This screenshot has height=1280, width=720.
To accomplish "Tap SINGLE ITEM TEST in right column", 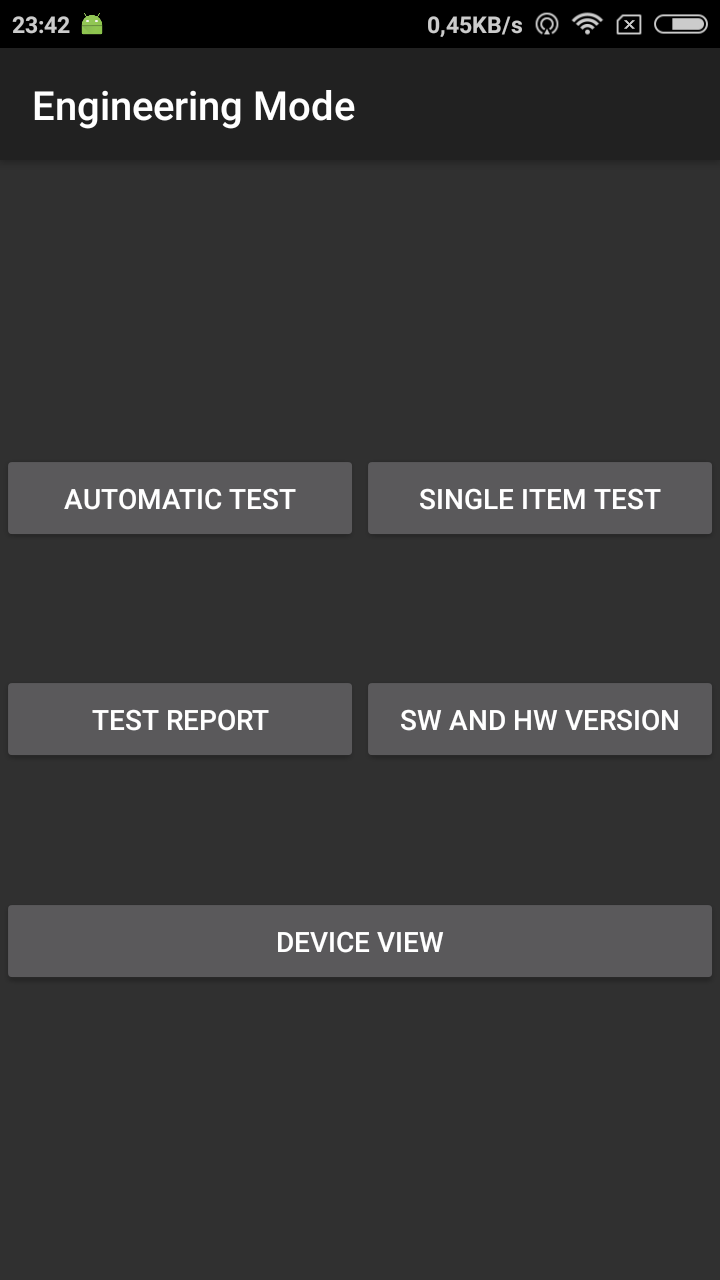I will [539, 497].
